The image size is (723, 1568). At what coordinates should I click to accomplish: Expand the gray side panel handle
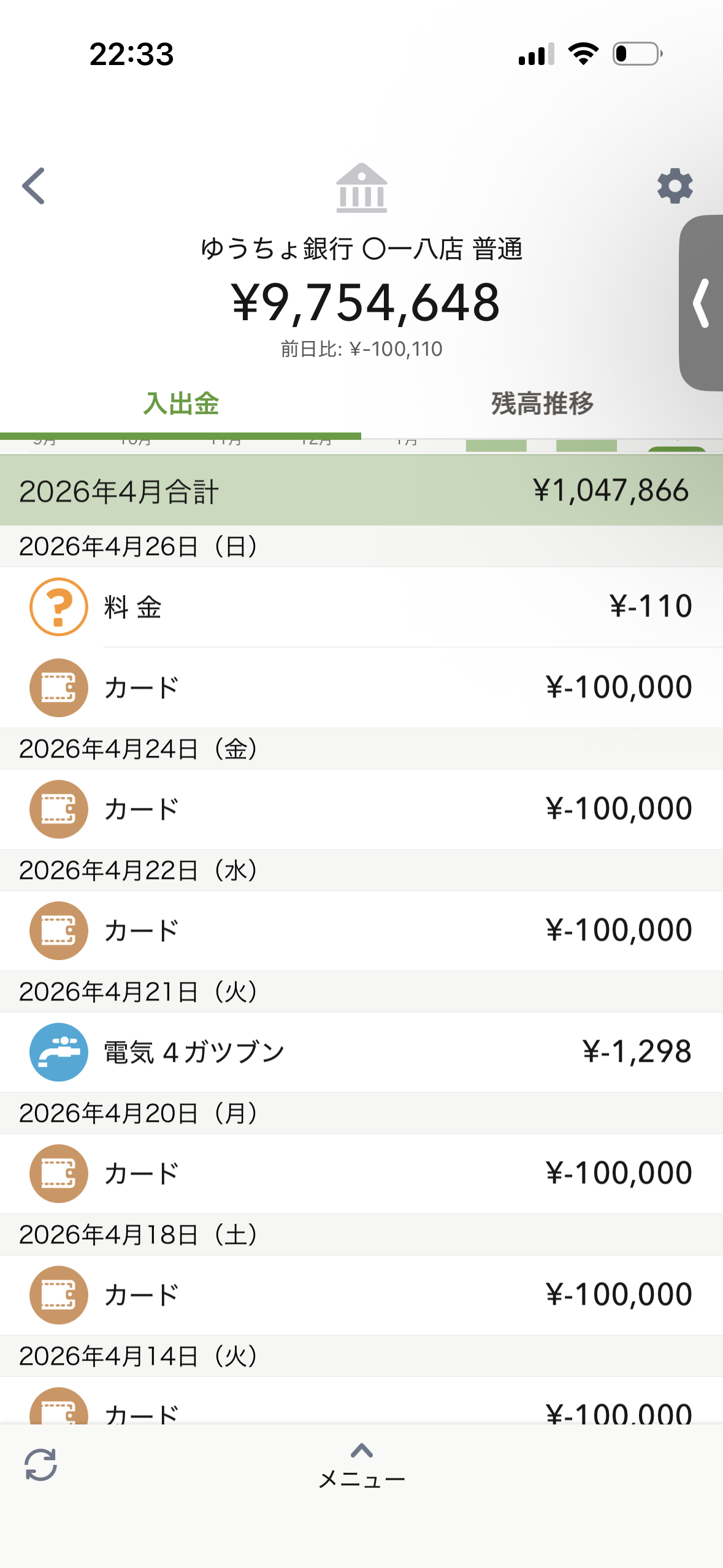702,303
